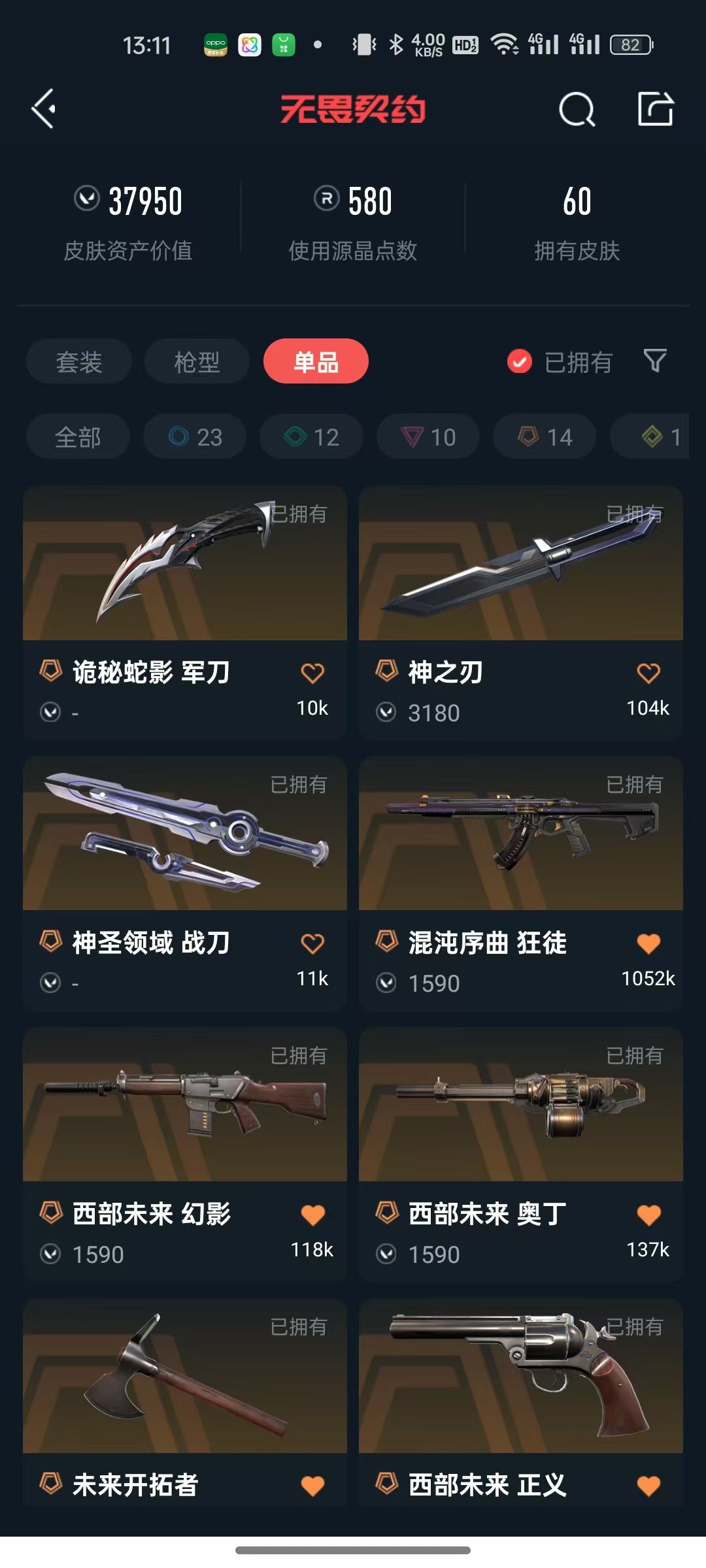
Task: Filter by the rarity chip showing 14
Action: click(x=545, y=436)
